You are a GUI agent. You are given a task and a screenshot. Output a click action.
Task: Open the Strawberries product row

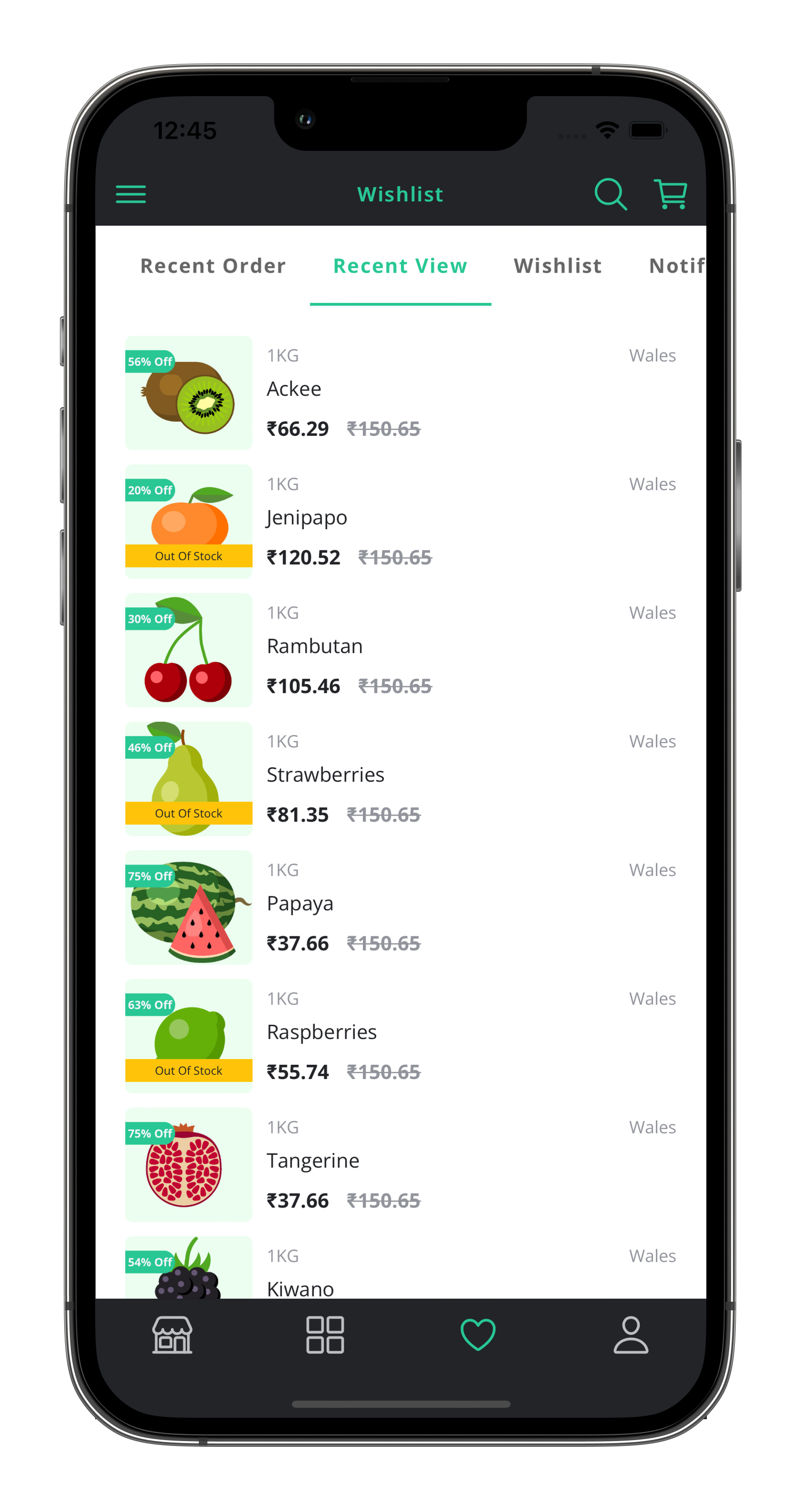tap(401, 778)
